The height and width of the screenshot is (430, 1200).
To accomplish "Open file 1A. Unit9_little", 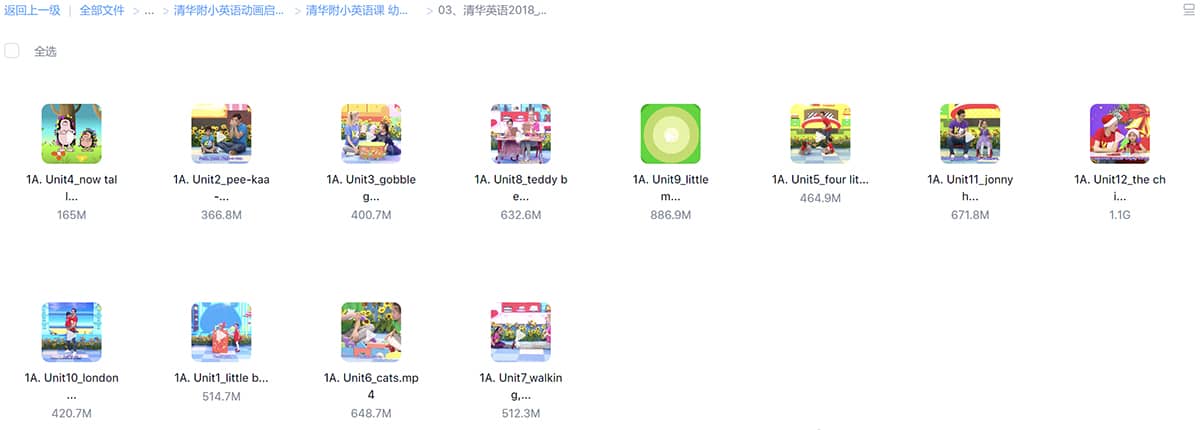I will click(x=671, y=133).
